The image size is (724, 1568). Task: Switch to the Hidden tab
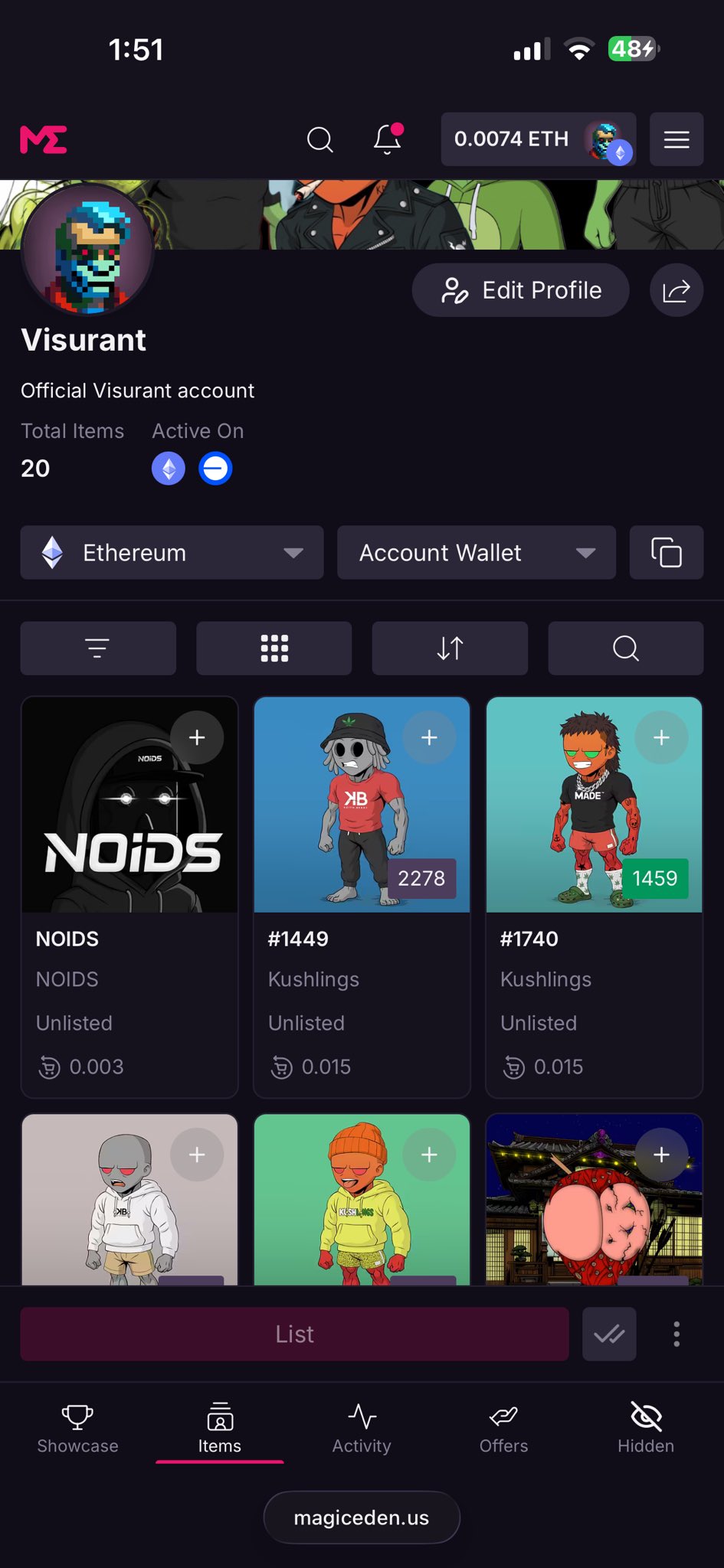coord(646,1429)
